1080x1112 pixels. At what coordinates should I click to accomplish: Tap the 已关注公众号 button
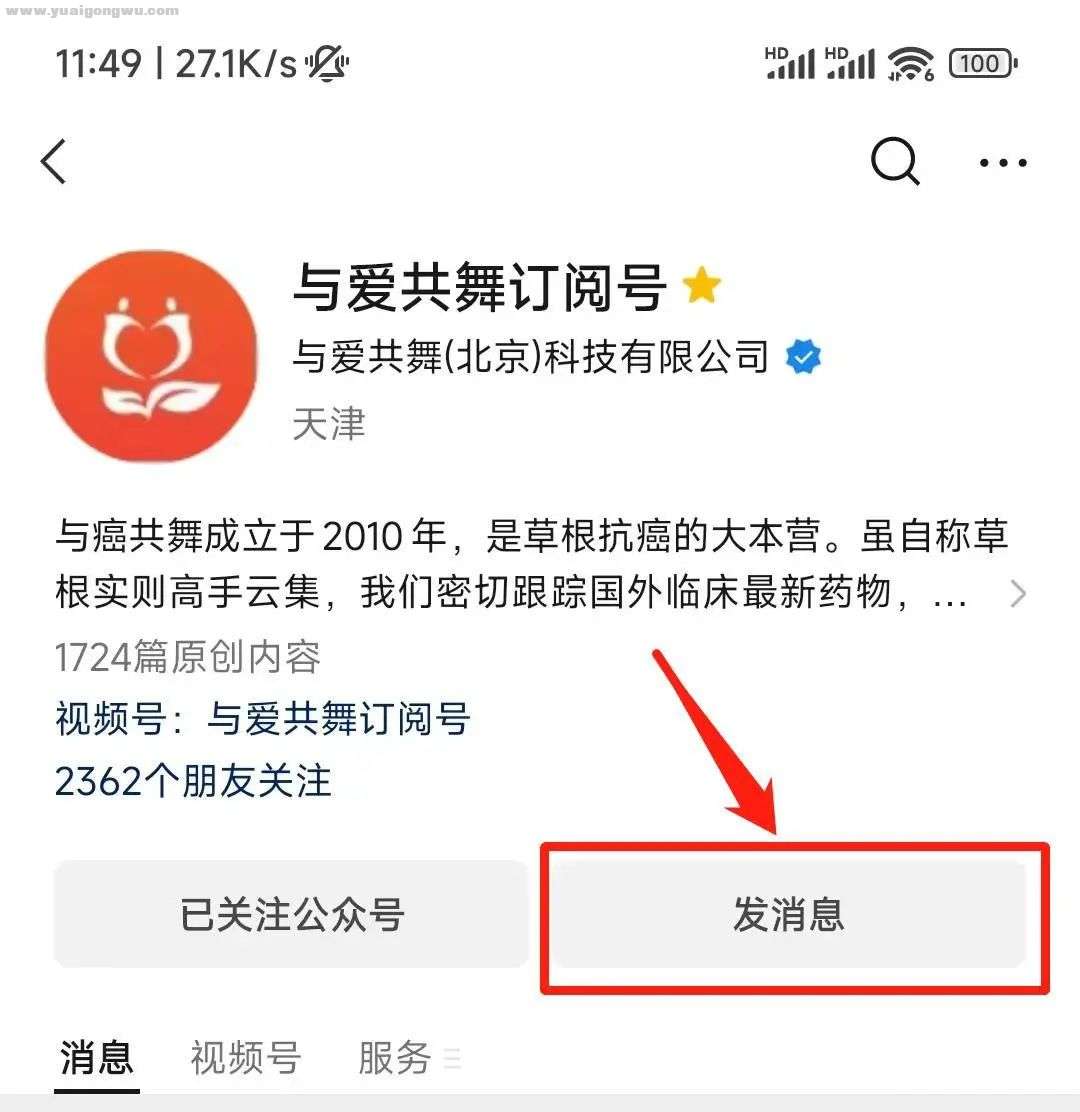[x=291, y=915]
